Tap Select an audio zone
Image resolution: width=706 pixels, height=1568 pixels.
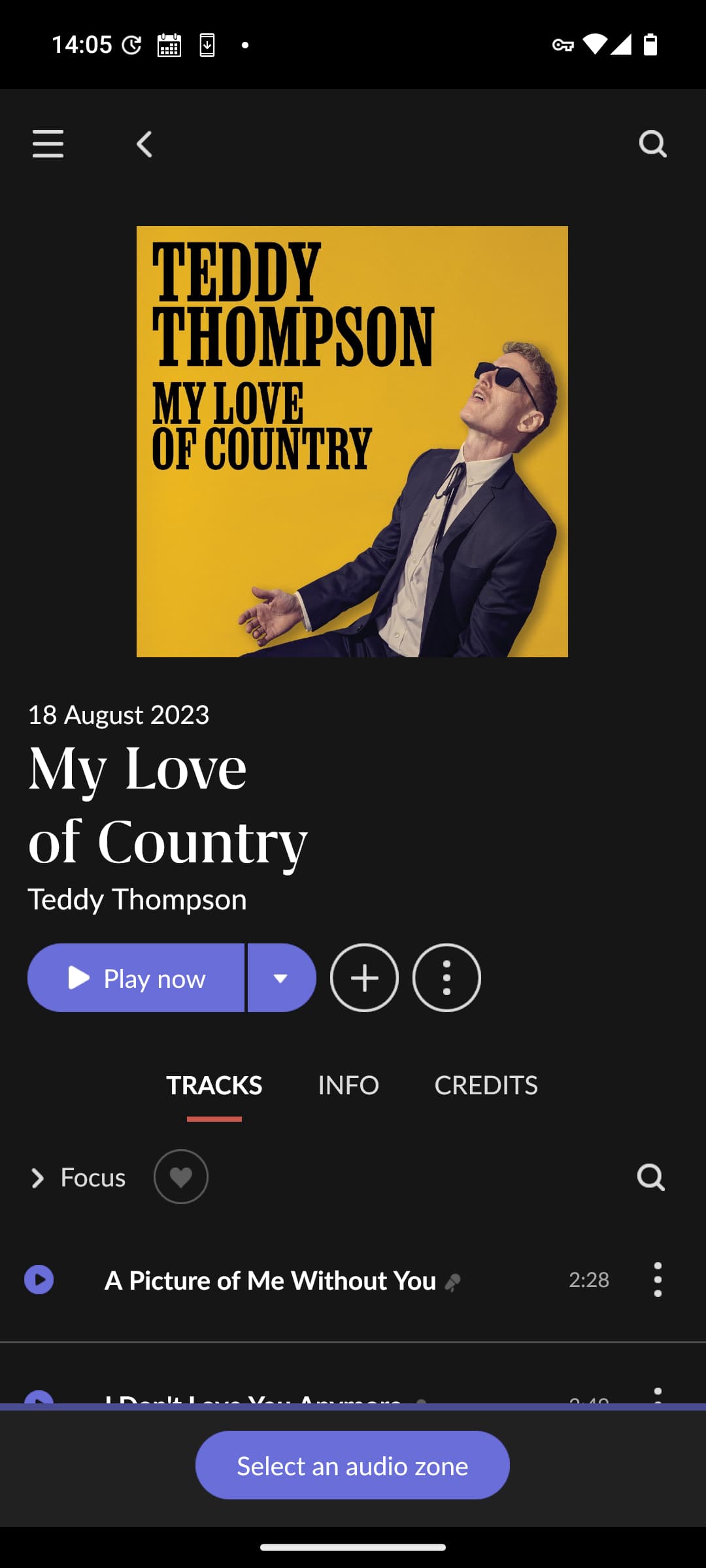click(352, 1465)
